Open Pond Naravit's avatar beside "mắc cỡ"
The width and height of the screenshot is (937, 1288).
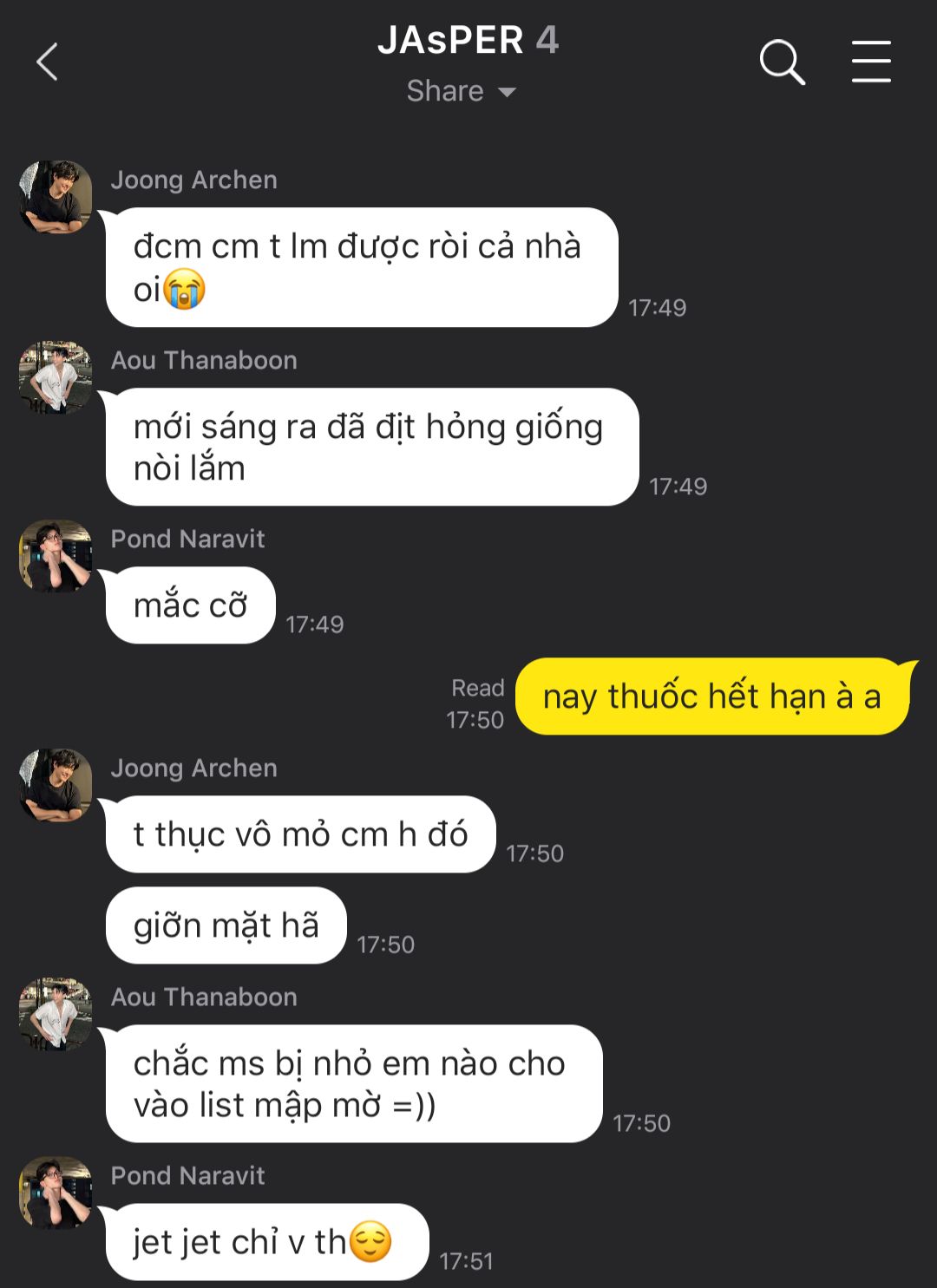pos(56,556)
